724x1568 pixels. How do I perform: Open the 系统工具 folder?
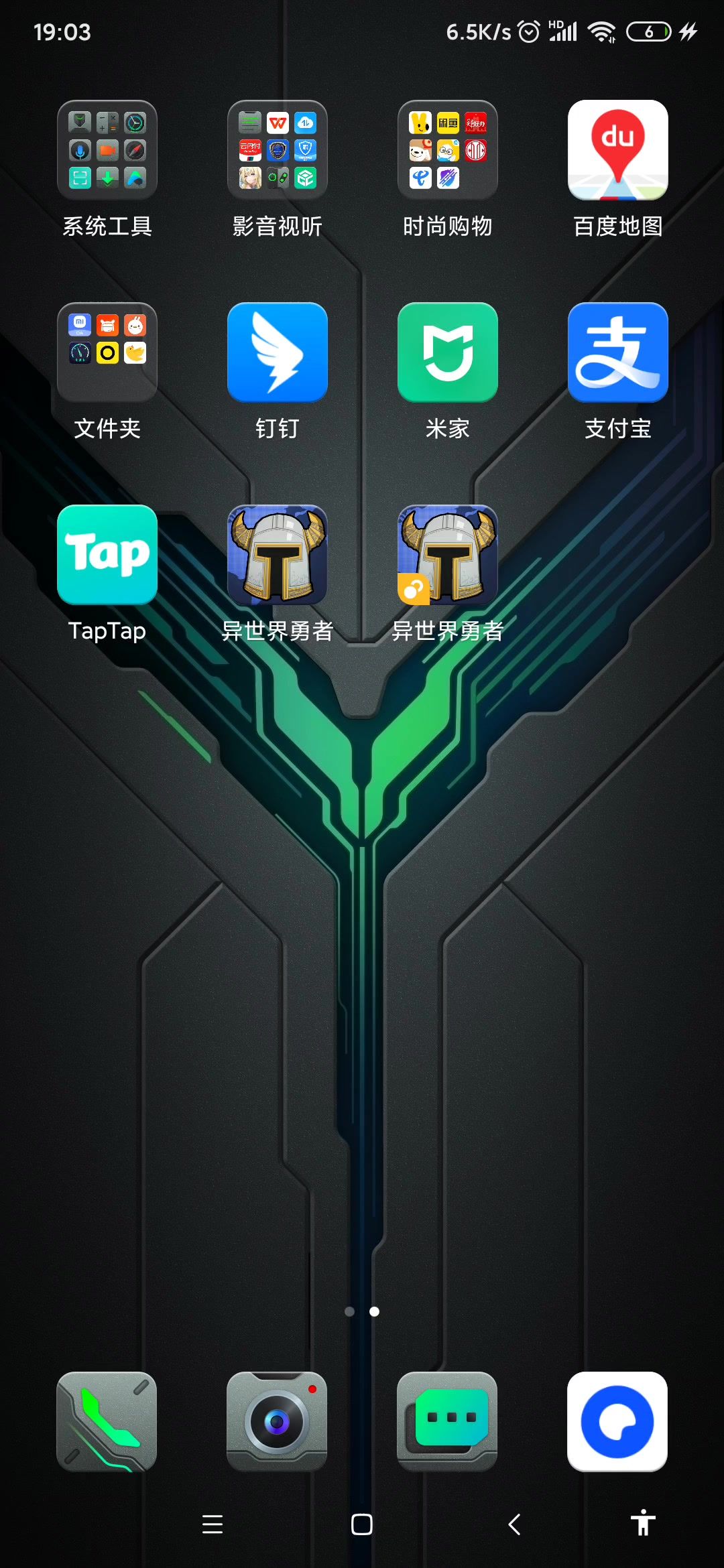[107, 150]
